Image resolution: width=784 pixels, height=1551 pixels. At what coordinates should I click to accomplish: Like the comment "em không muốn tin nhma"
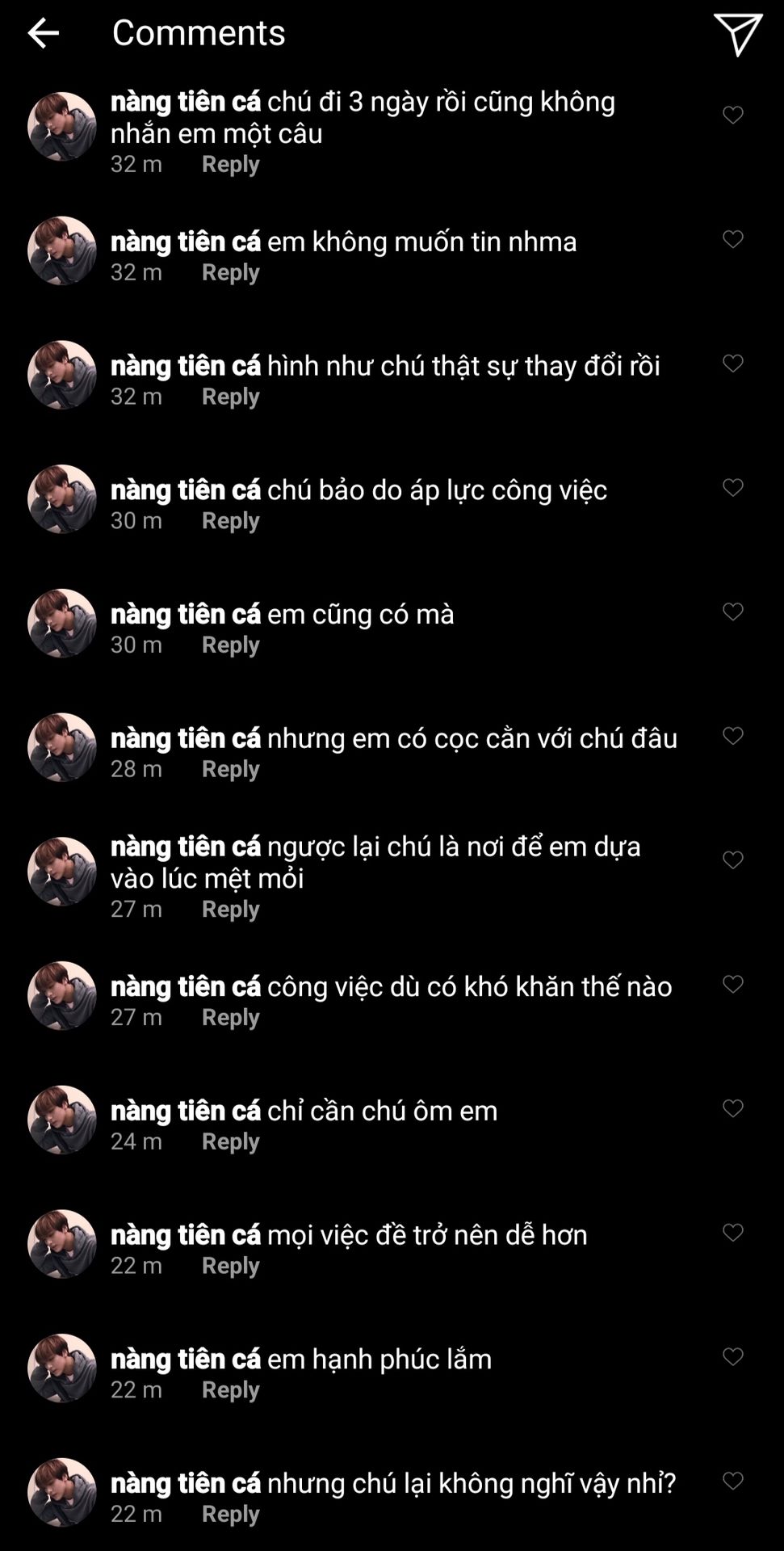point(732,239)
